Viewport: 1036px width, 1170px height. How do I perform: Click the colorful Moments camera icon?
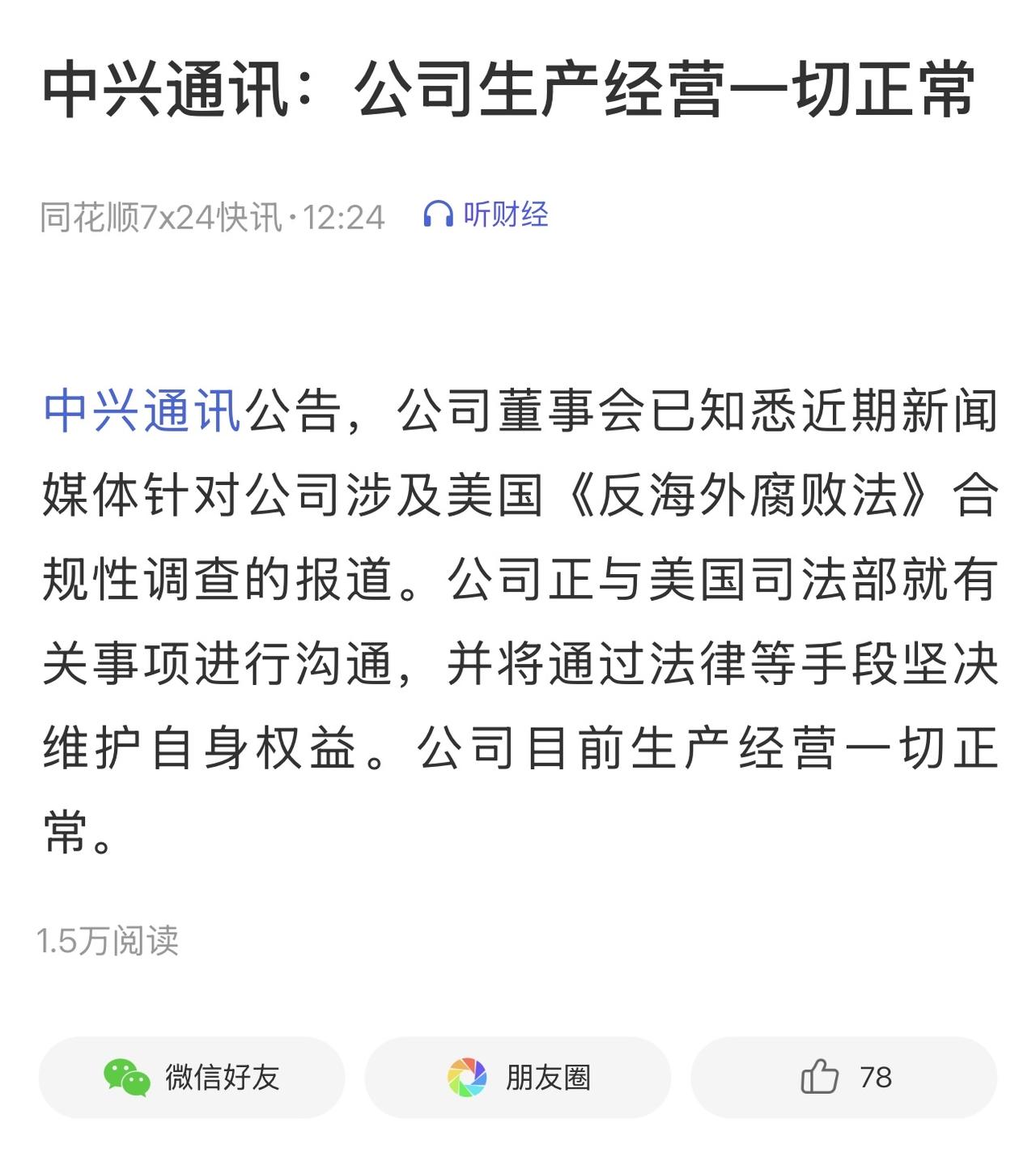point(465,1076)
